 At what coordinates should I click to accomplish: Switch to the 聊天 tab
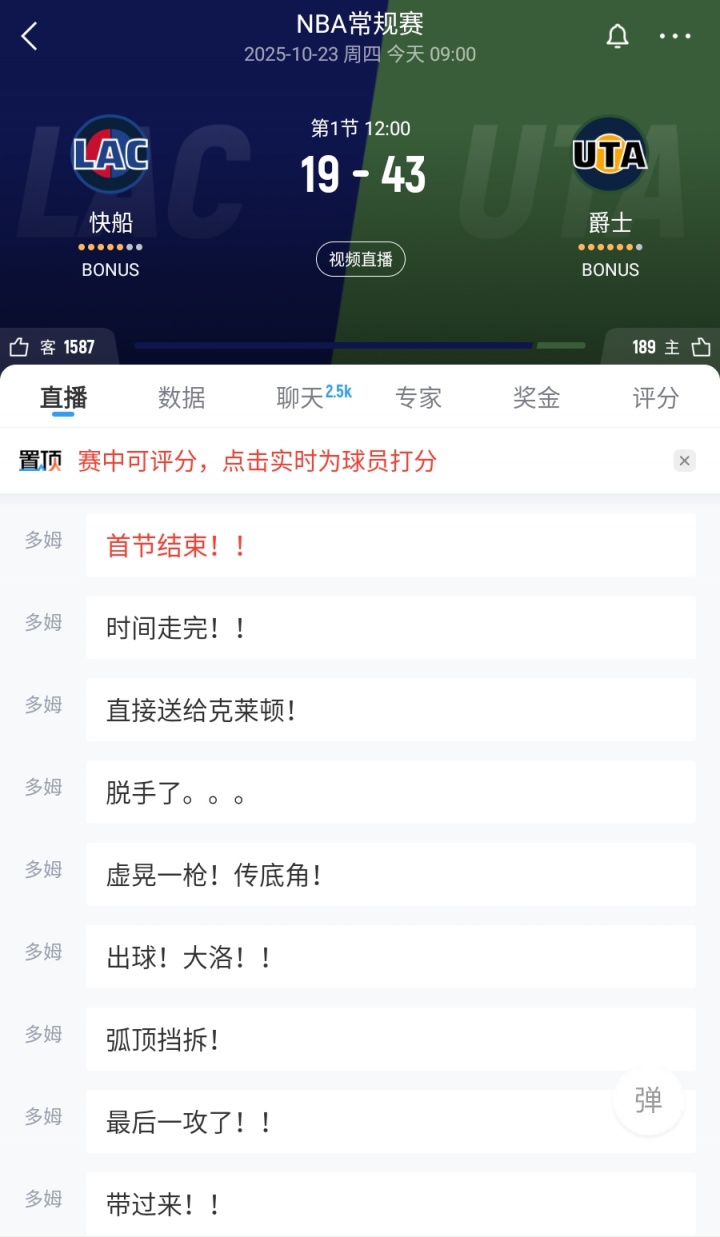(301, 398)
